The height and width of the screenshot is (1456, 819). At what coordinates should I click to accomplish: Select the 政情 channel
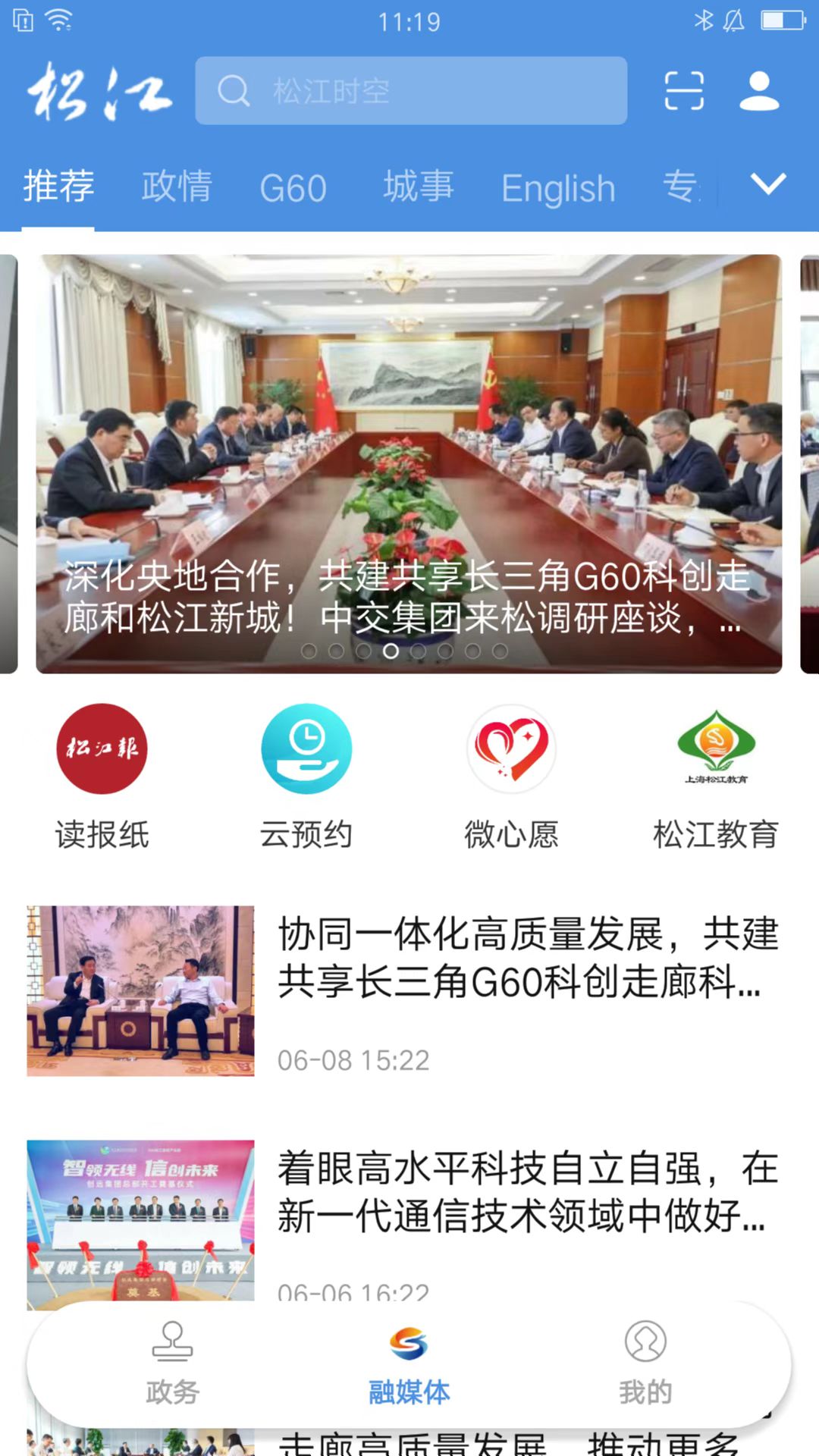coord(176,187)
